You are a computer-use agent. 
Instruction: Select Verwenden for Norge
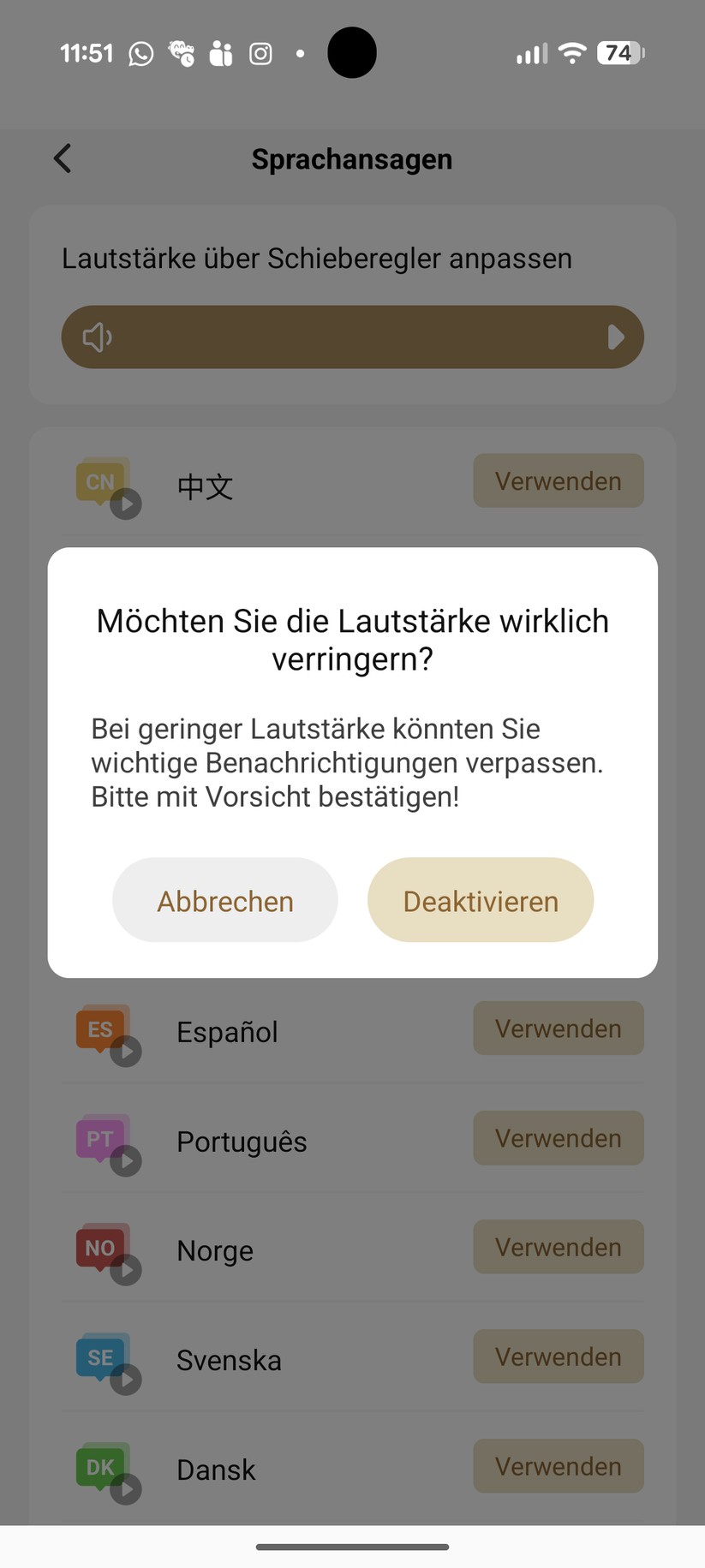[558, 1247]
